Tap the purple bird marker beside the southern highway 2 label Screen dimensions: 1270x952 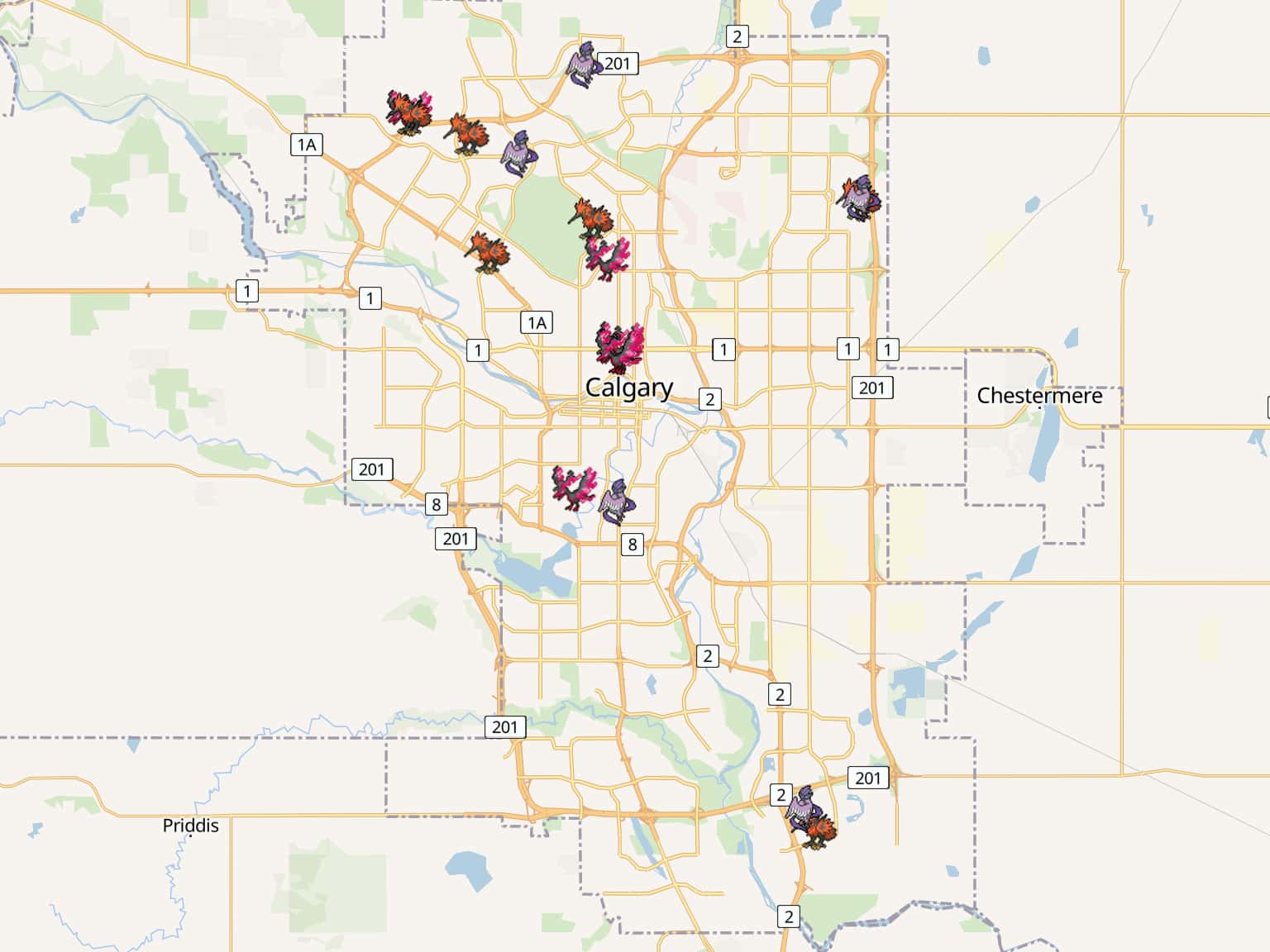[x=803, y=807]
